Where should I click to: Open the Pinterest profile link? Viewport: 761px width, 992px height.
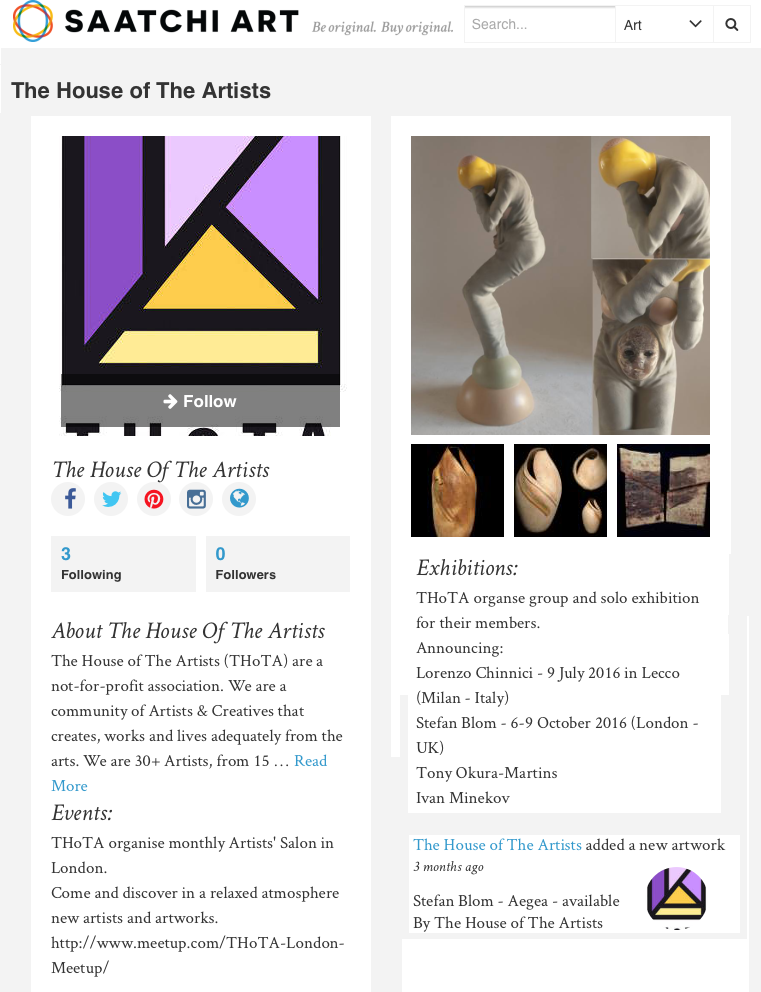(154, 498)
